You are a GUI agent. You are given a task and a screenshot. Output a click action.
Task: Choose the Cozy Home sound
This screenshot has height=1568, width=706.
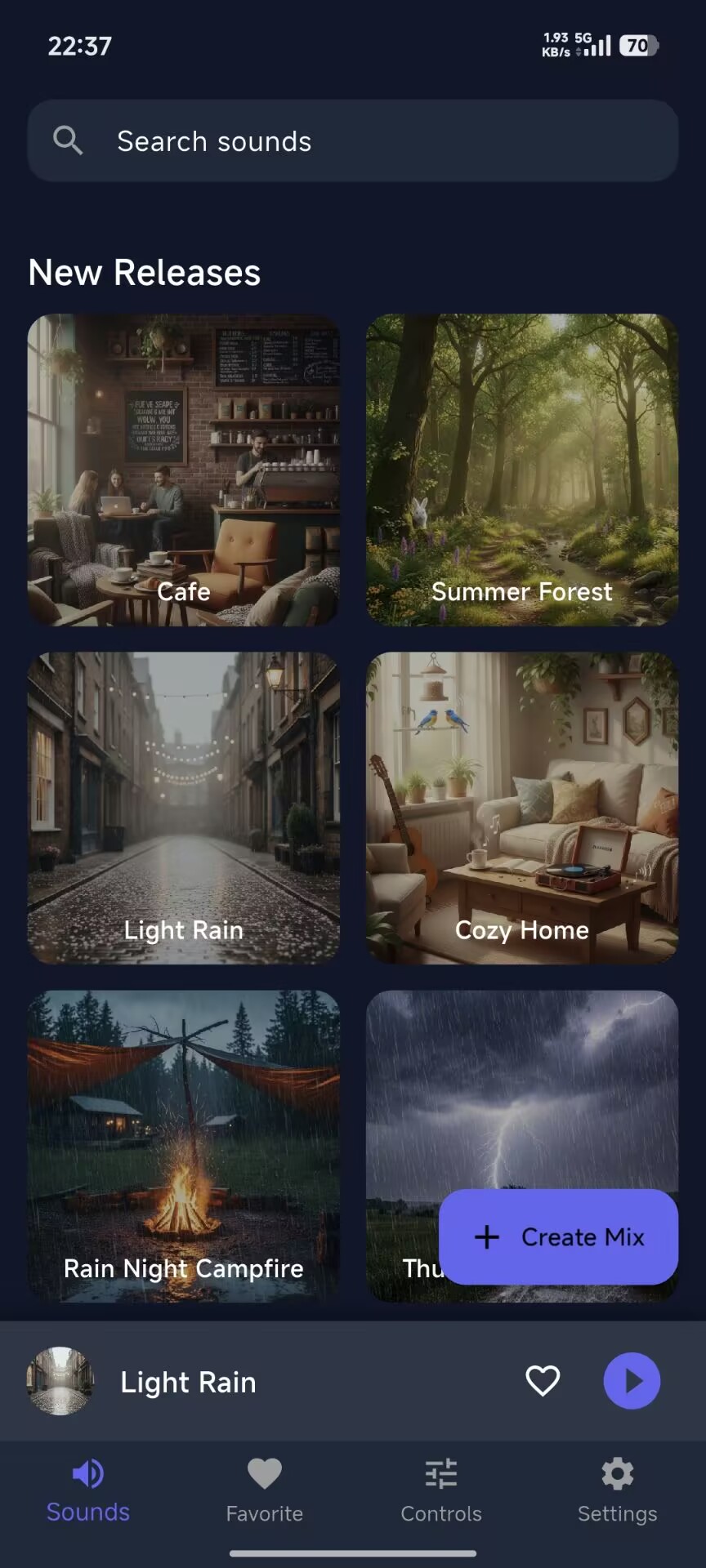[522, 808]
